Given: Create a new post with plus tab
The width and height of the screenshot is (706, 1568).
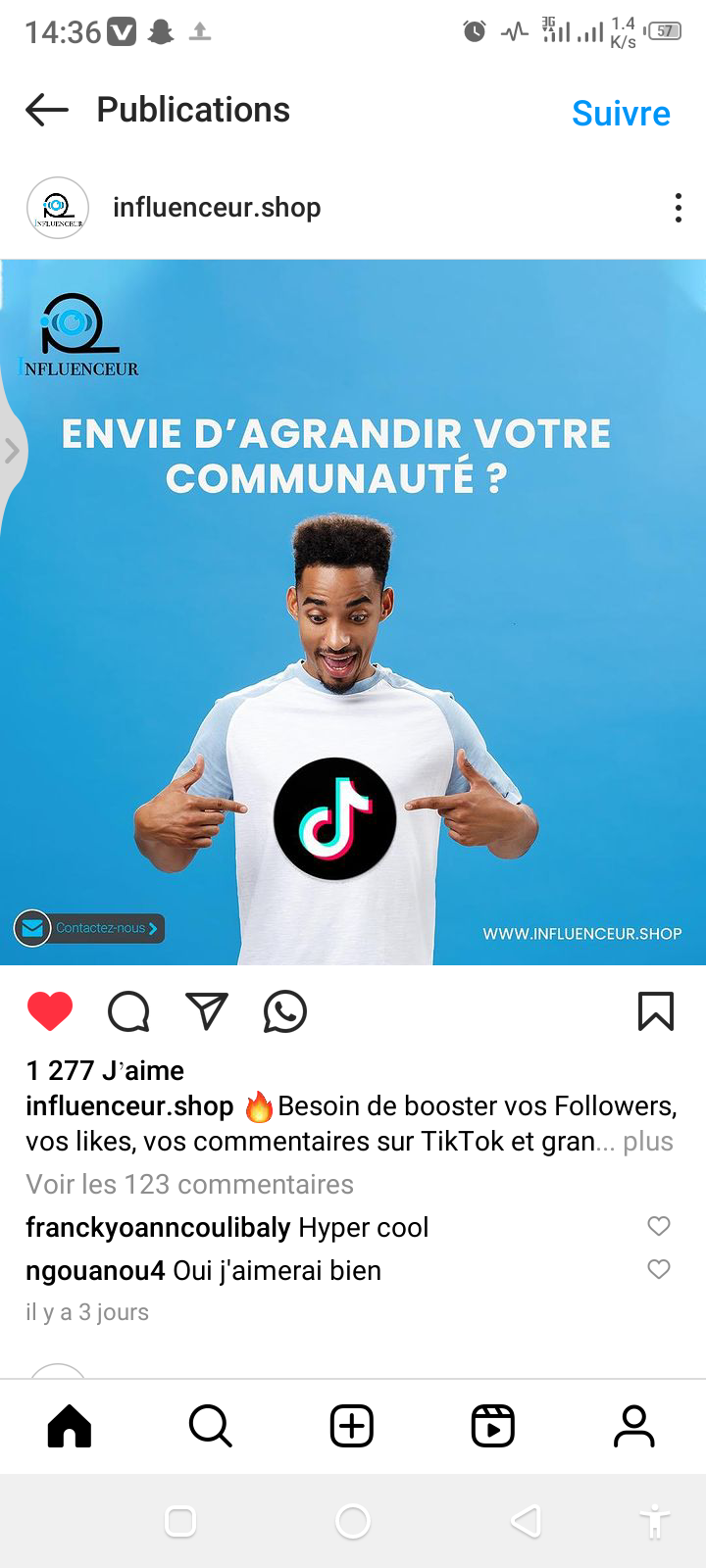Looking at the screenshot, I should [x=352, y=1426].
